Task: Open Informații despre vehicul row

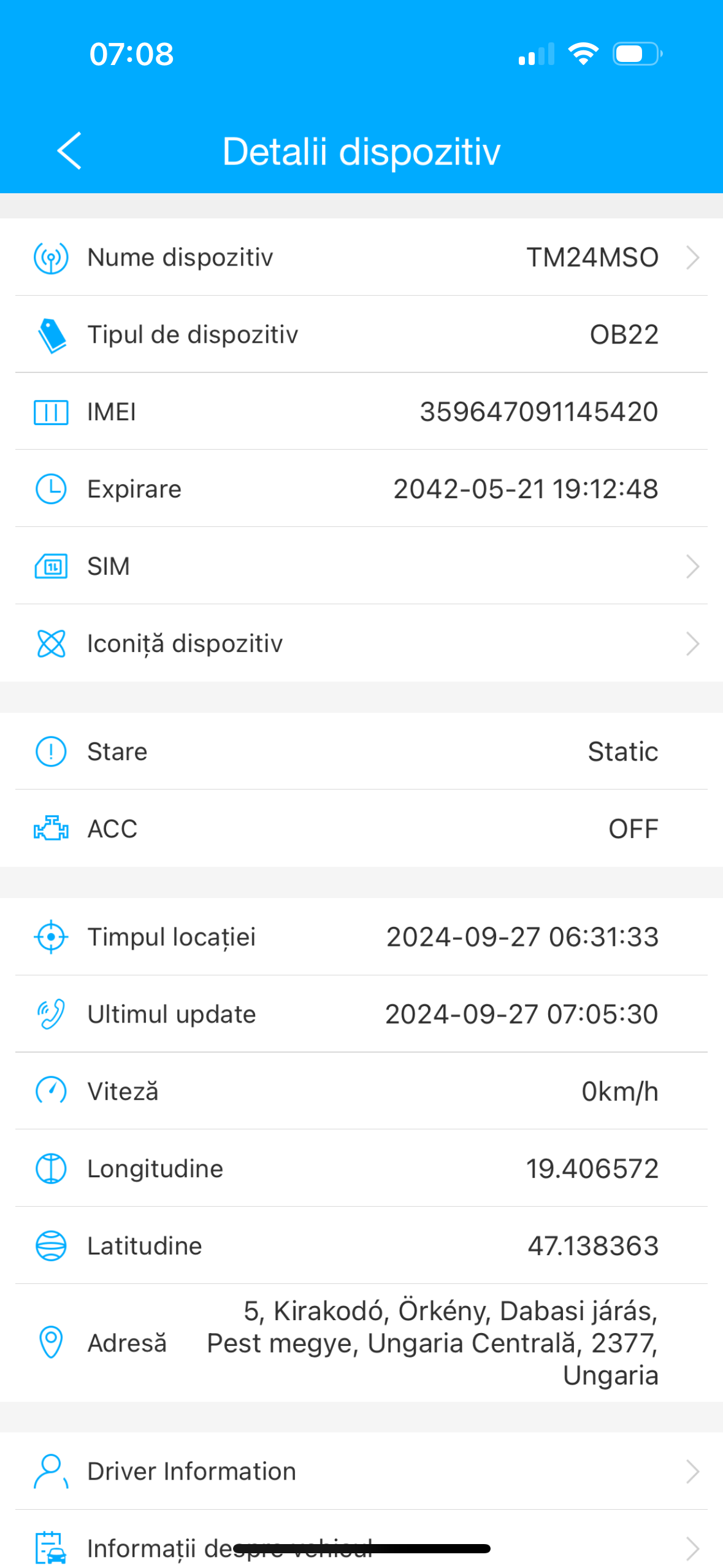Action: point(361,1540)
